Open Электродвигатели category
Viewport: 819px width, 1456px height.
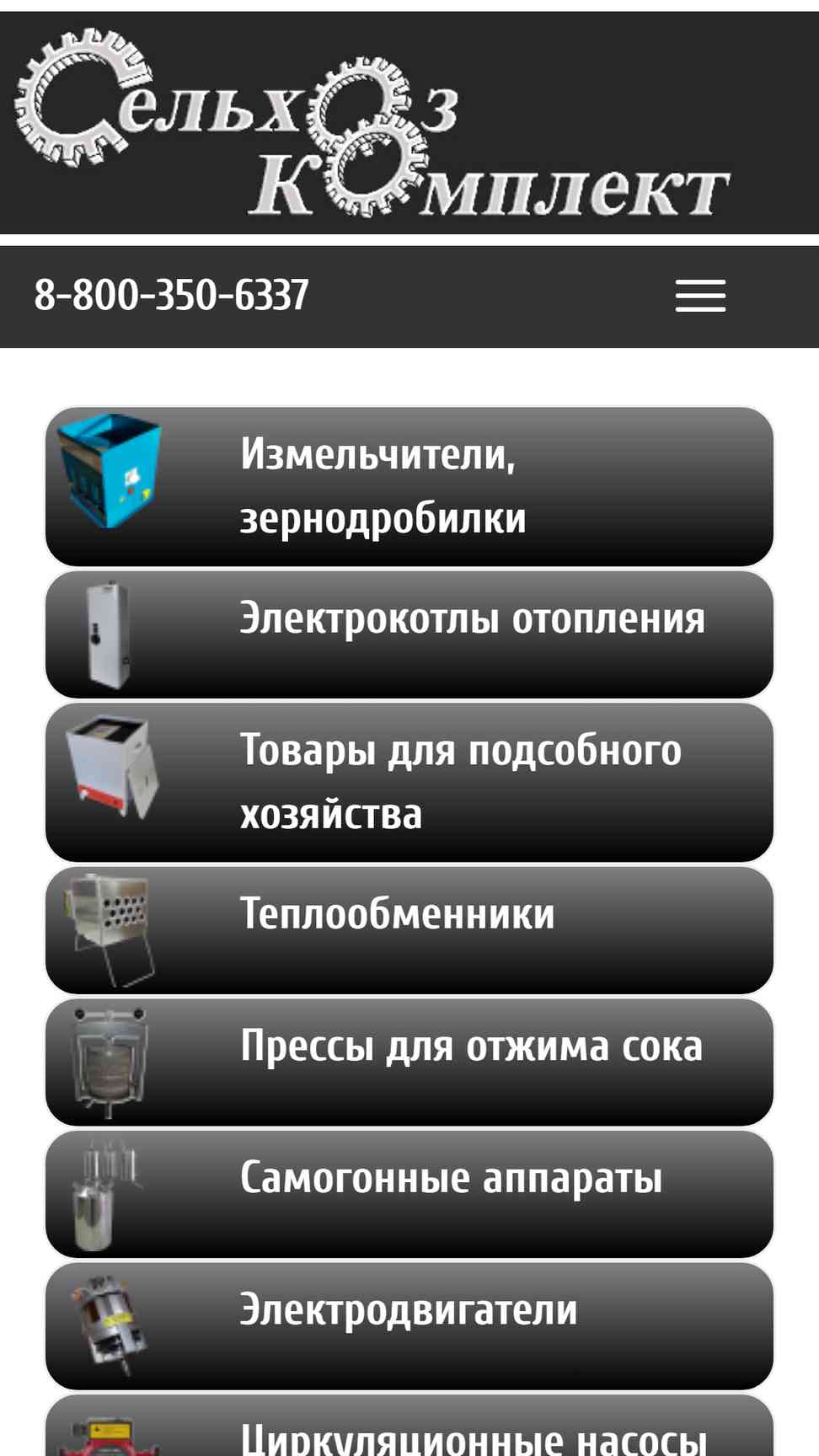point(409,1325)
